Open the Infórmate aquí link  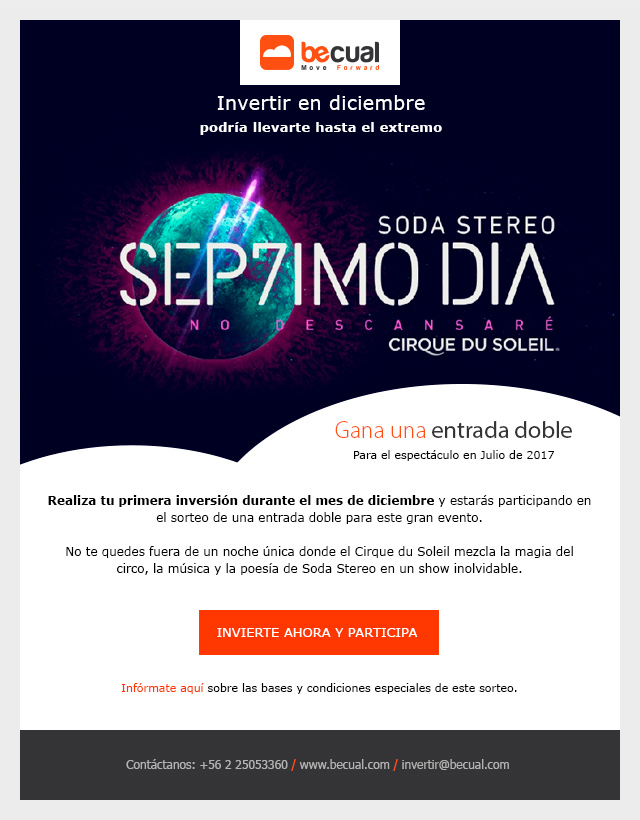click(x=162, y=688)
